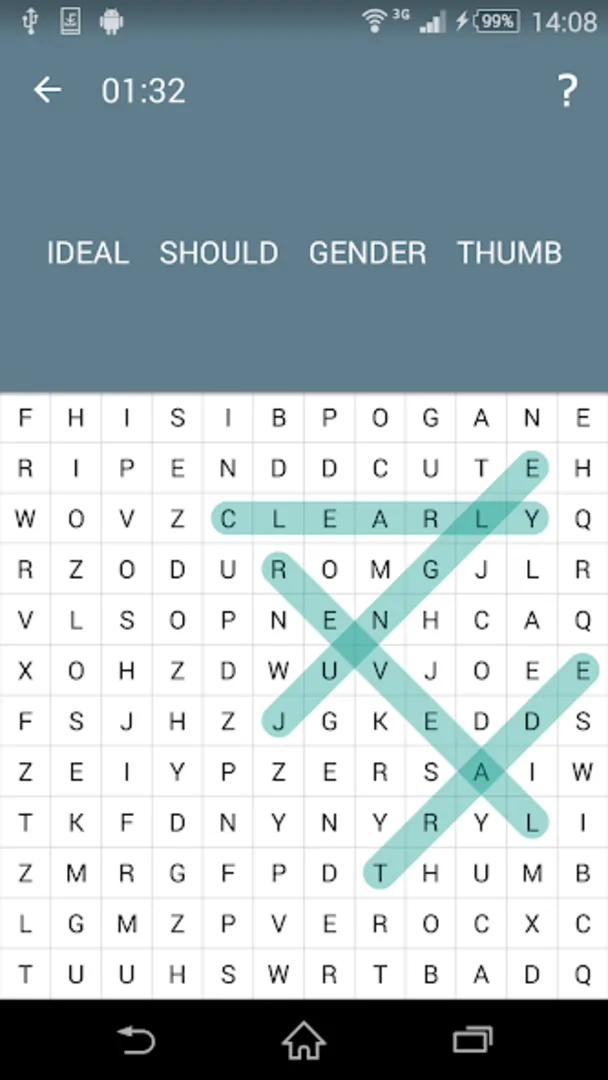Open the recent apps overview
Viewport: 608px width, 1080px height.
[472, 1041]
